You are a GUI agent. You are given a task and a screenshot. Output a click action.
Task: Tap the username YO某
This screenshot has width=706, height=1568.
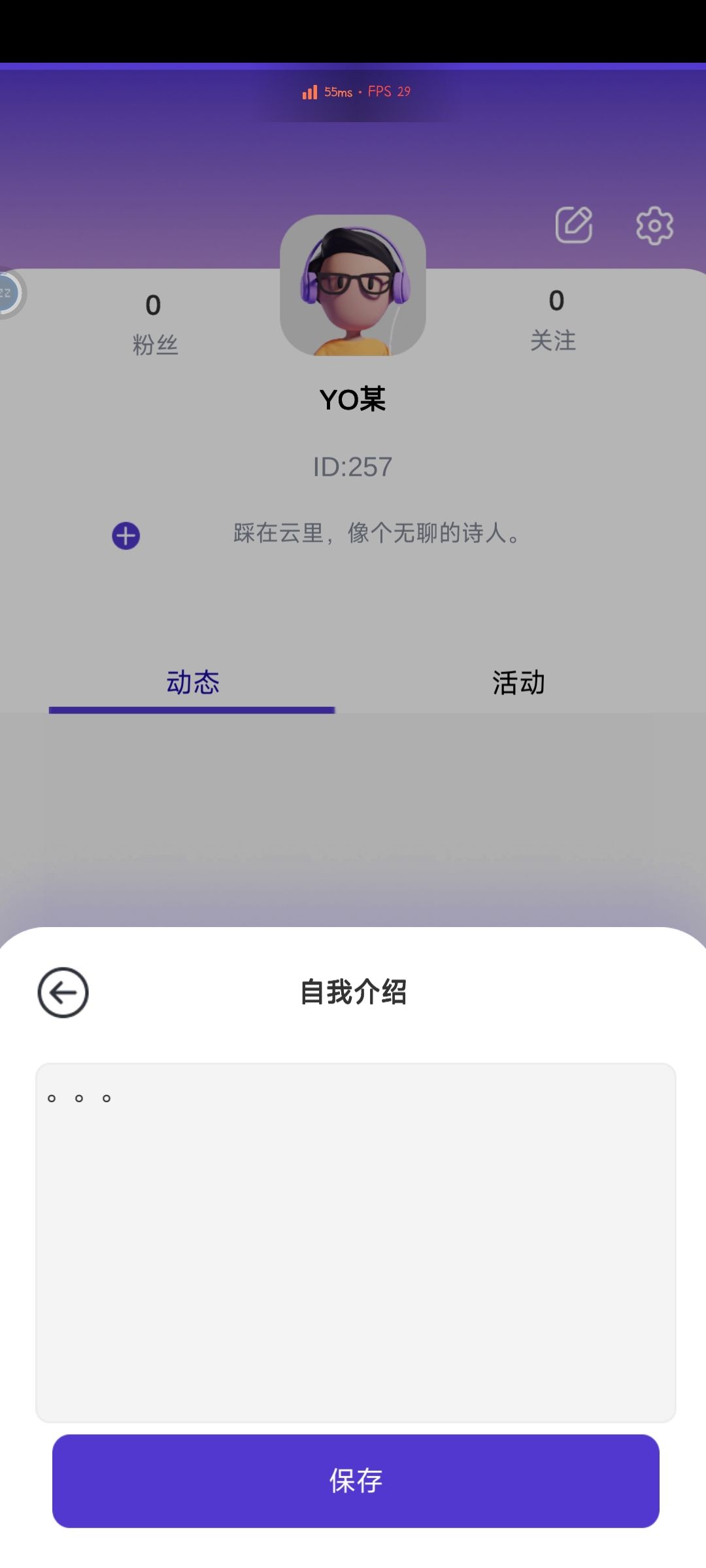(353, 400)
